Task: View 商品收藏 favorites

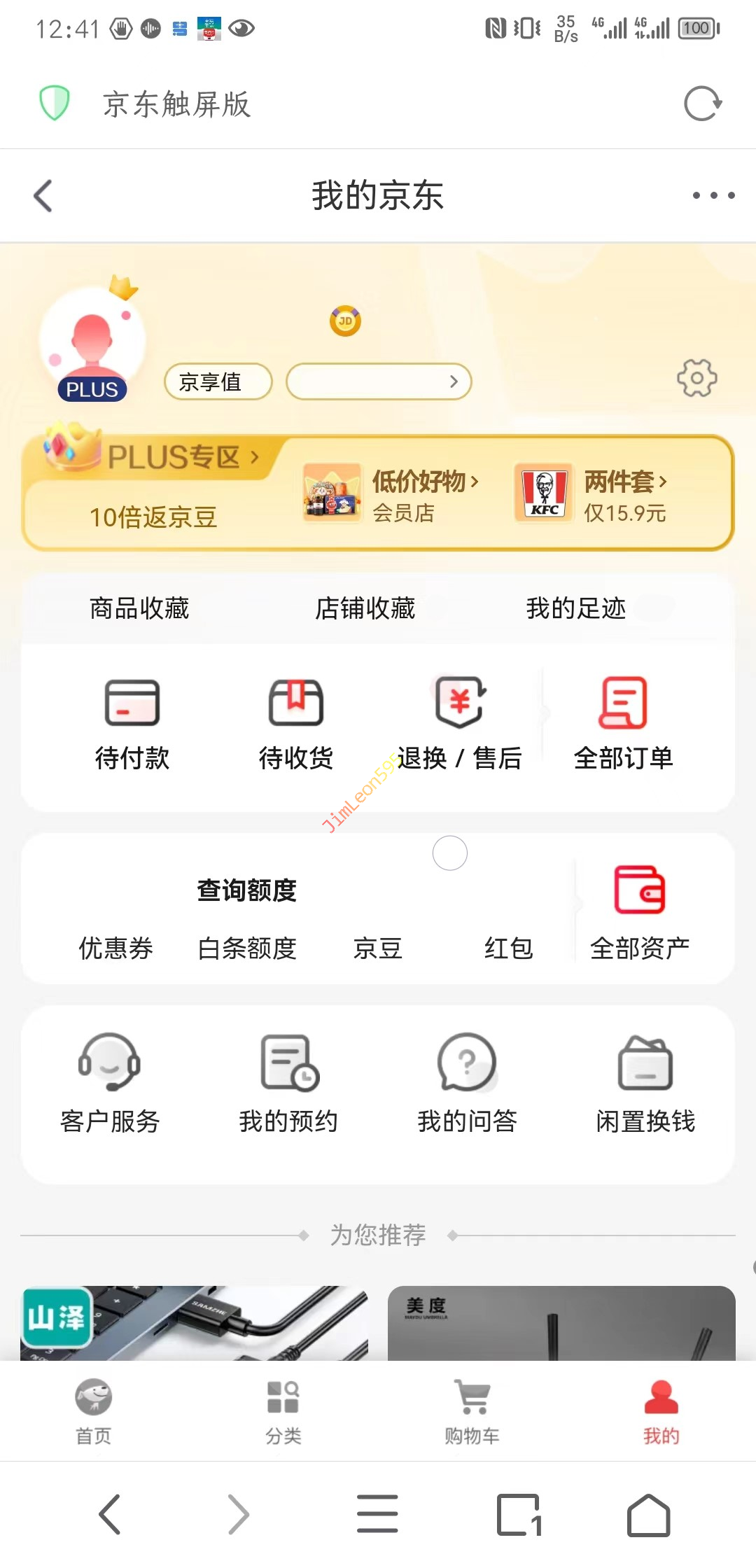Action: point(139,608)
